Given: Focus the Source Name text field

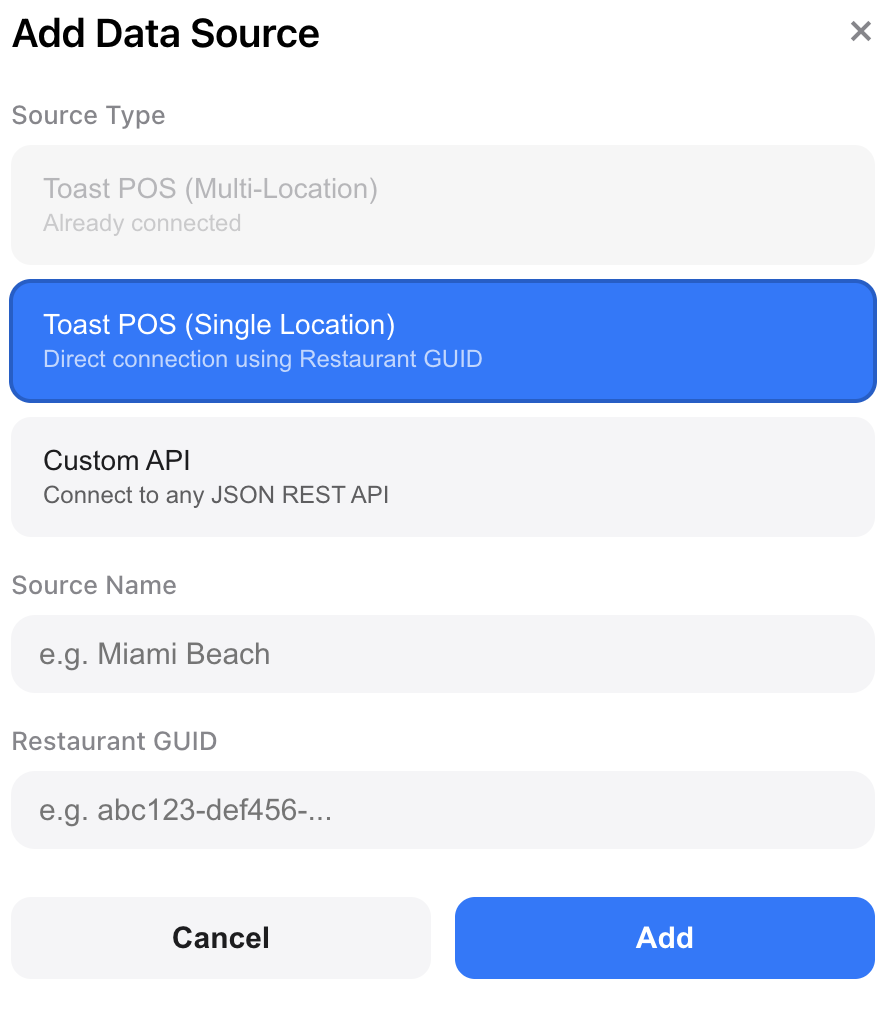Looking at the screenshot, I should (443, 654).
